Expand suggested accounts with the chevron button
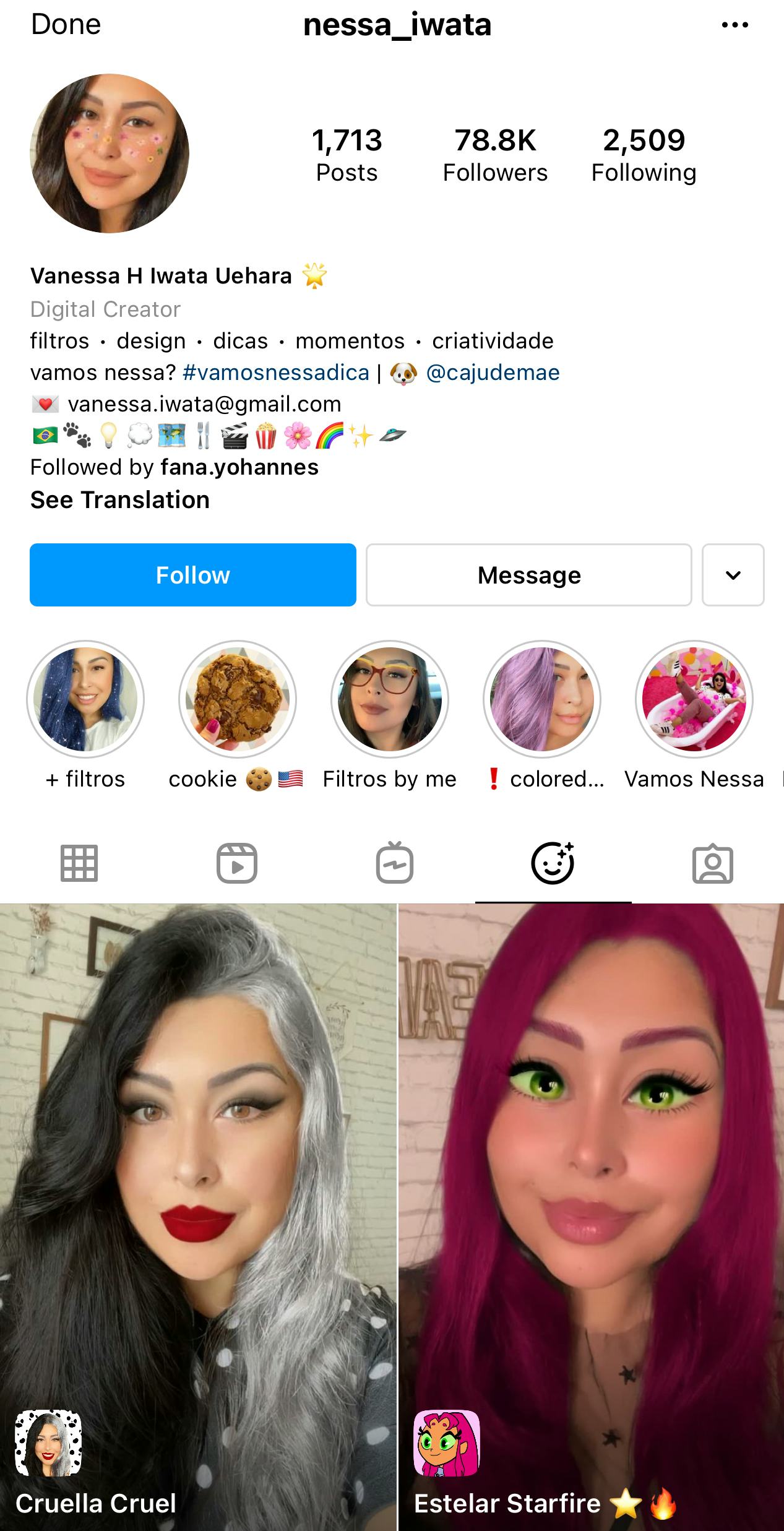 pyautogui.click(x=733, y=575)
